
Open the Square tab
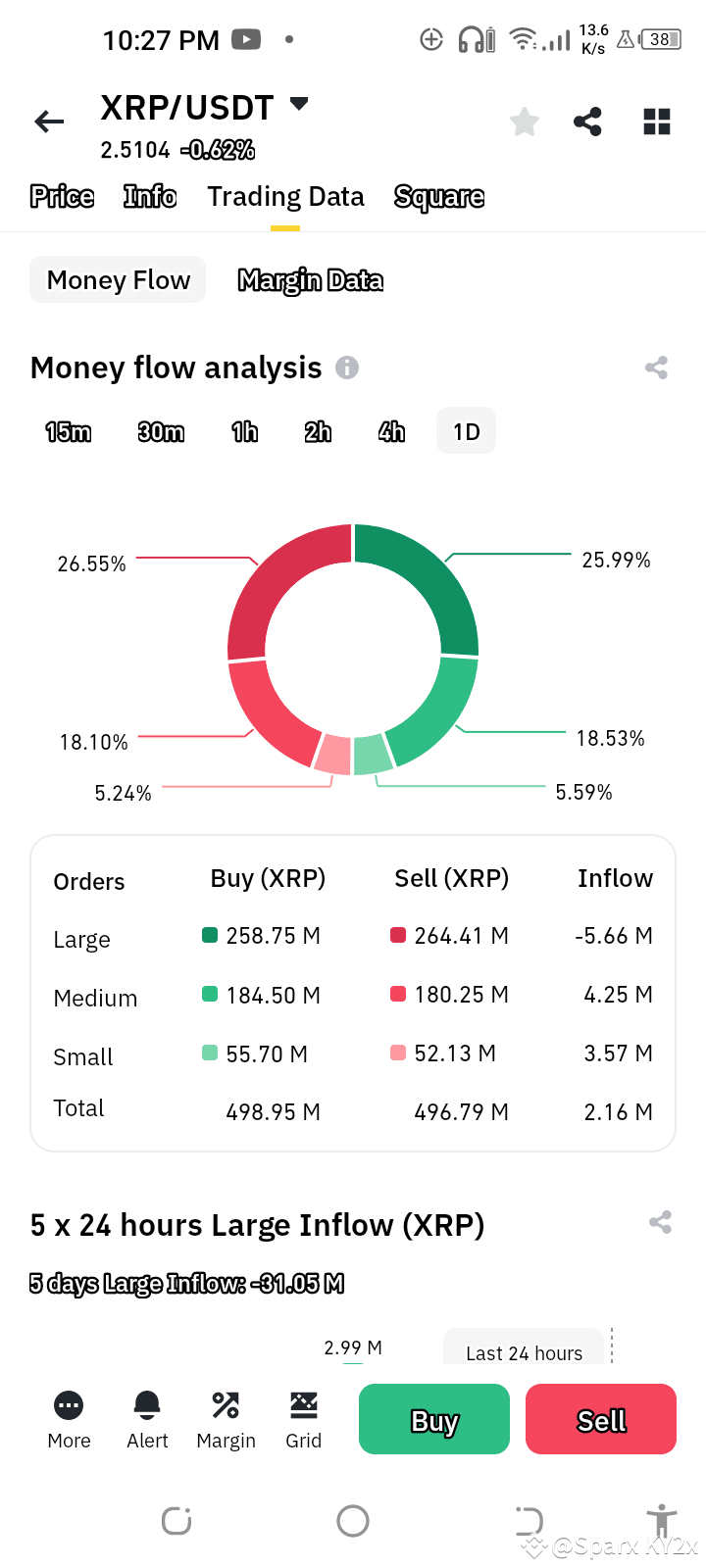(x=438, y=196)
